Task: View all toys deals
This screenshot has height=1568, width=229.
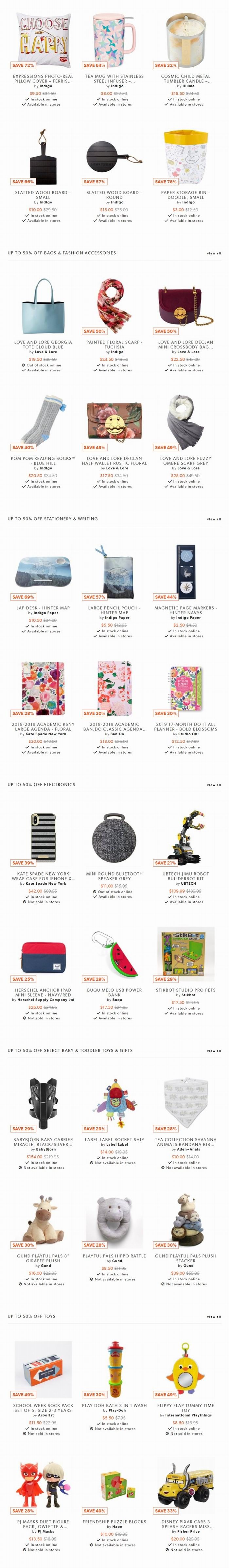Action: pyautogui.click(x=214, y=1317)
